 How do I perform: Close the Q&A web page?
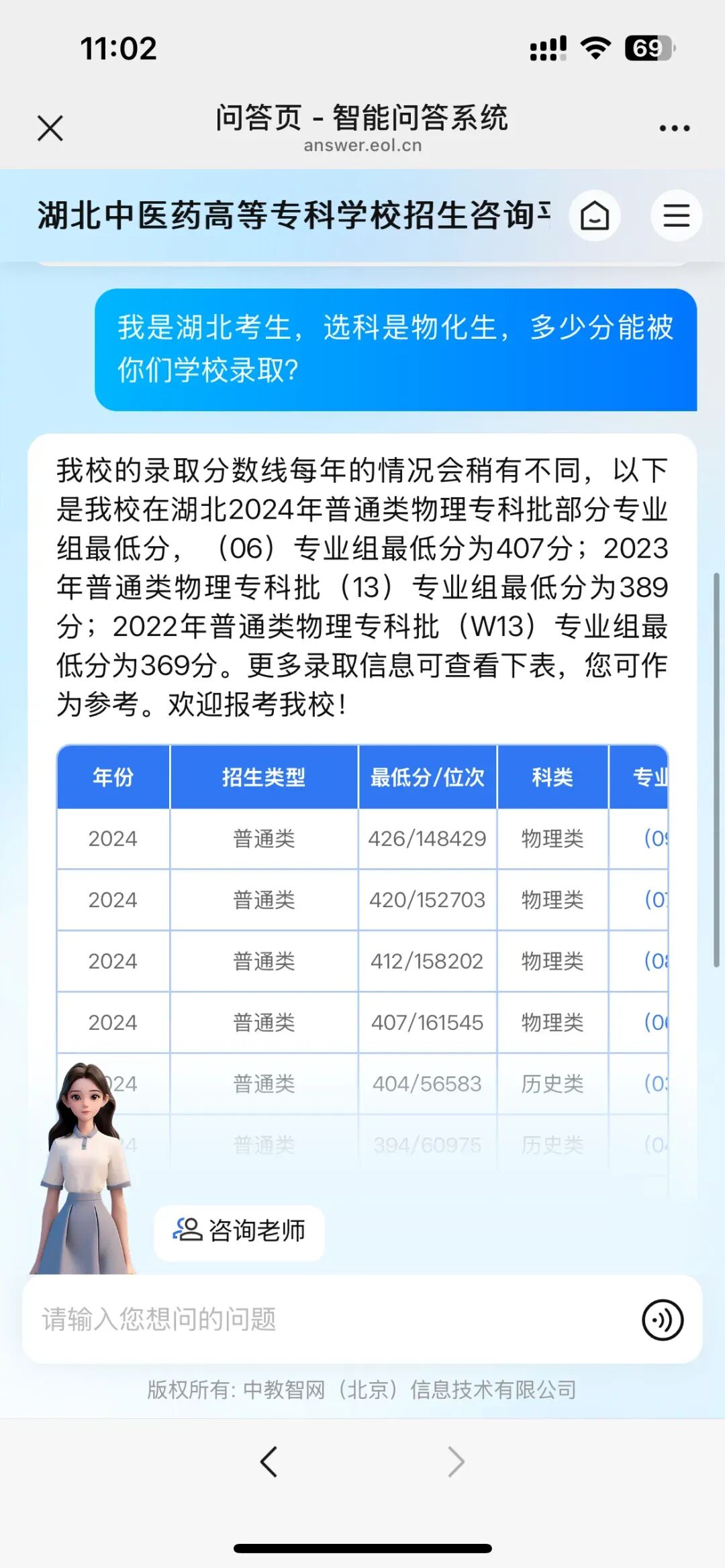(50, 127)
